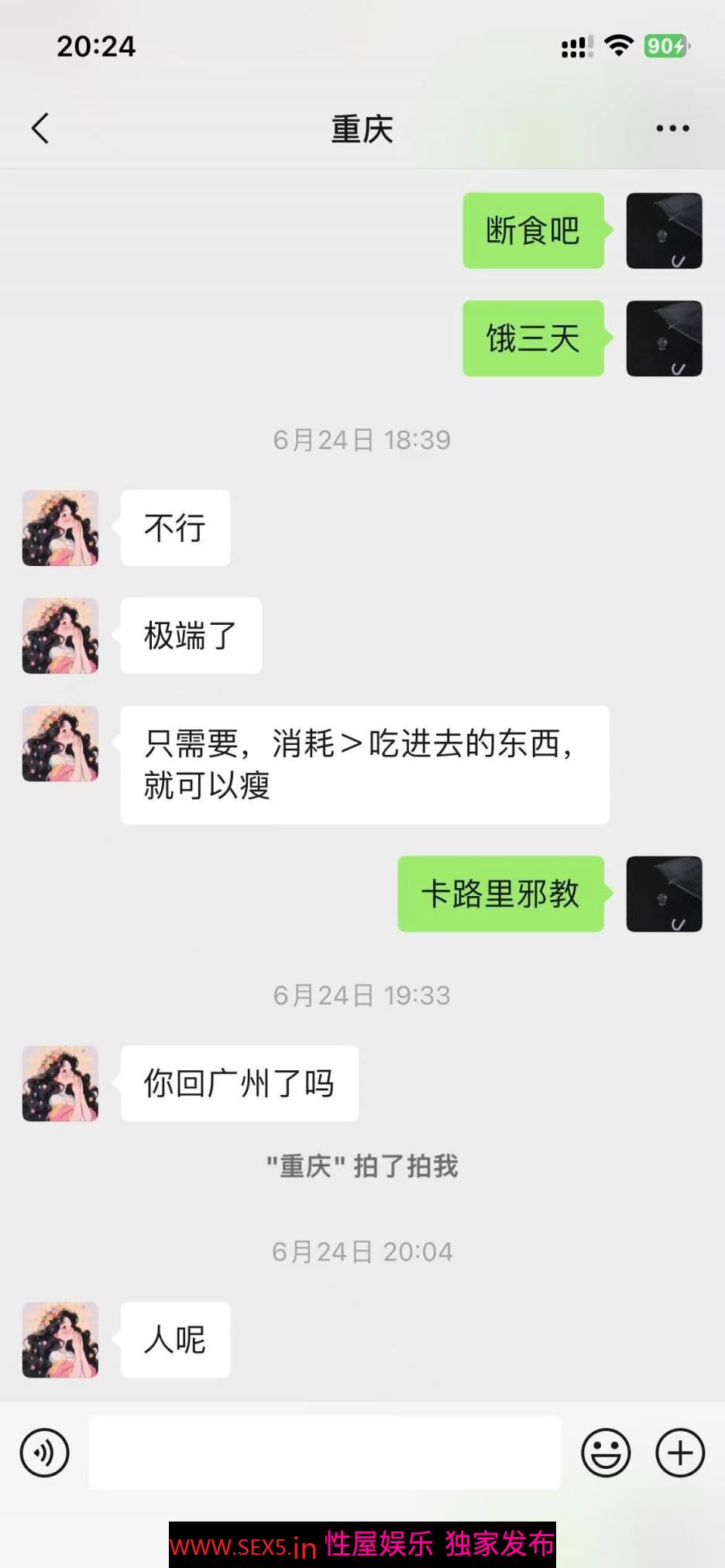725x1568 pixels.
Task: Focus the message text field
Action: 325,1453
